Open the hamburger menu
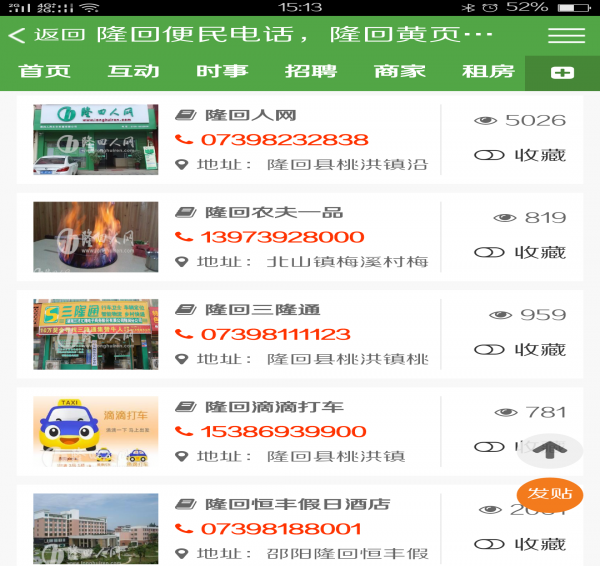This screenshot has height=566, width=600. (566, 35)
